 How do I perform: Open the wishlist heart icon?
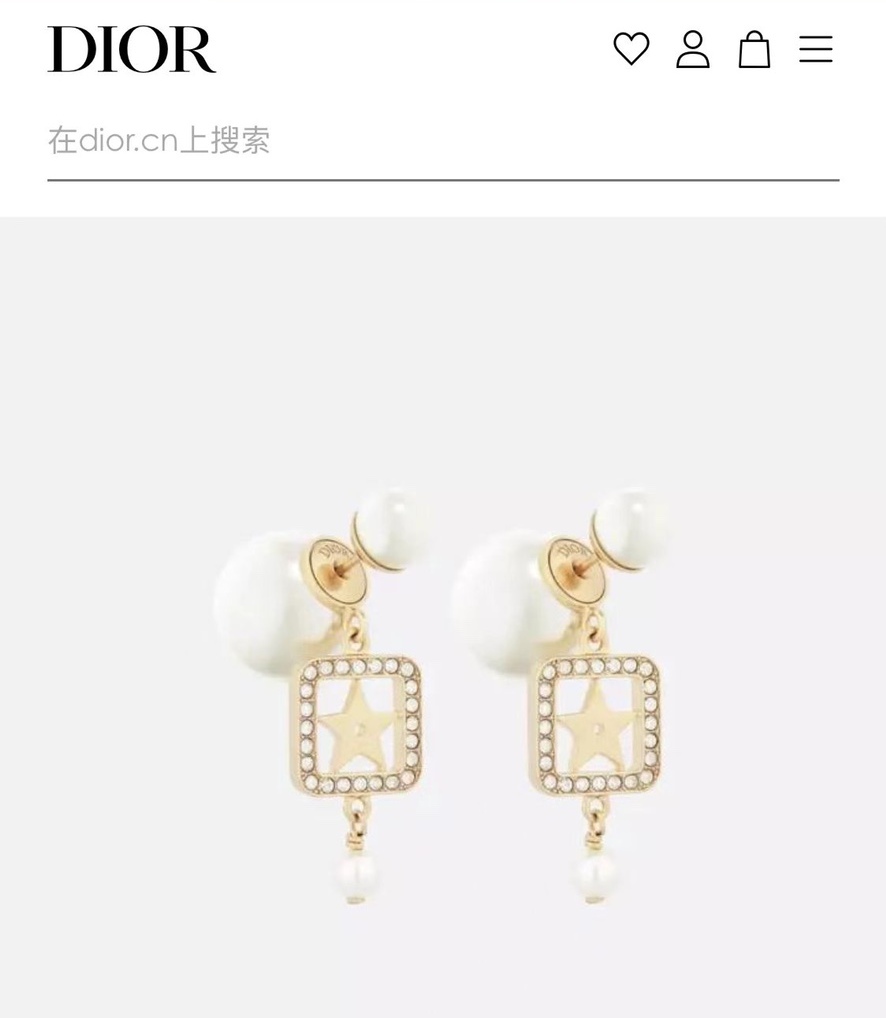[631, 49]
